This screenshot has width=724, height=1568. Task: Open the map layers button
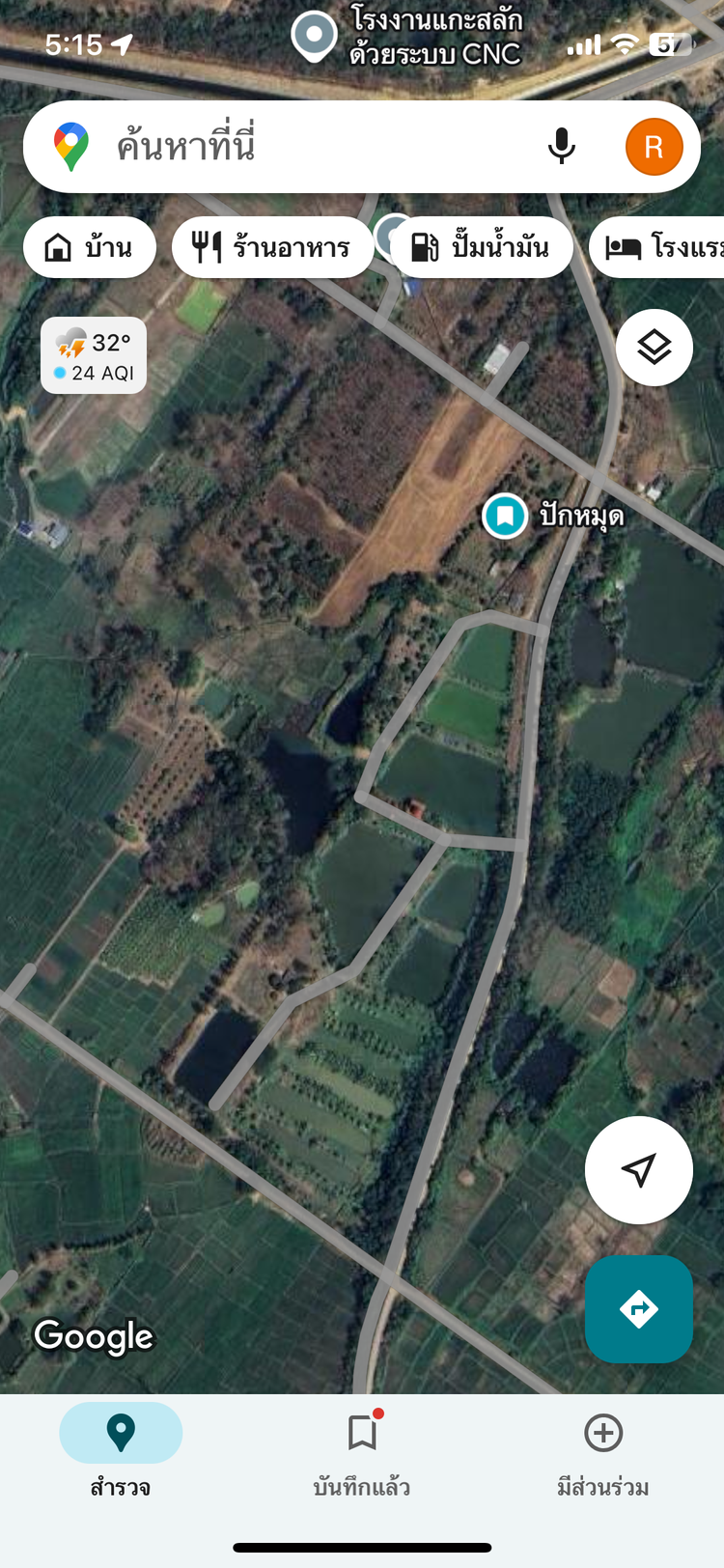(x=654, y=348)
